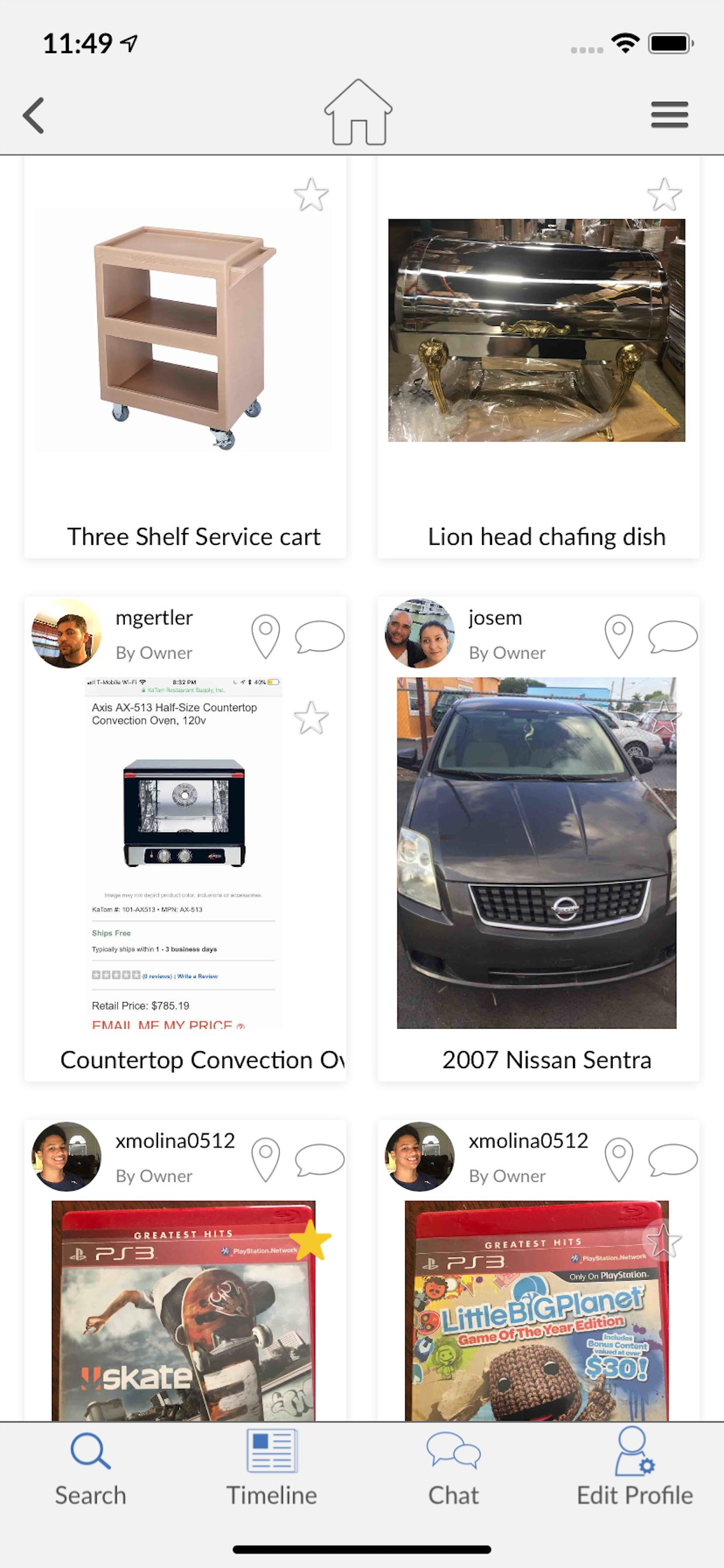Star the Lion head chafing dish
The height and width of the screenshot is (1568, 724).
pyautogui.click(x=664, y=195)
